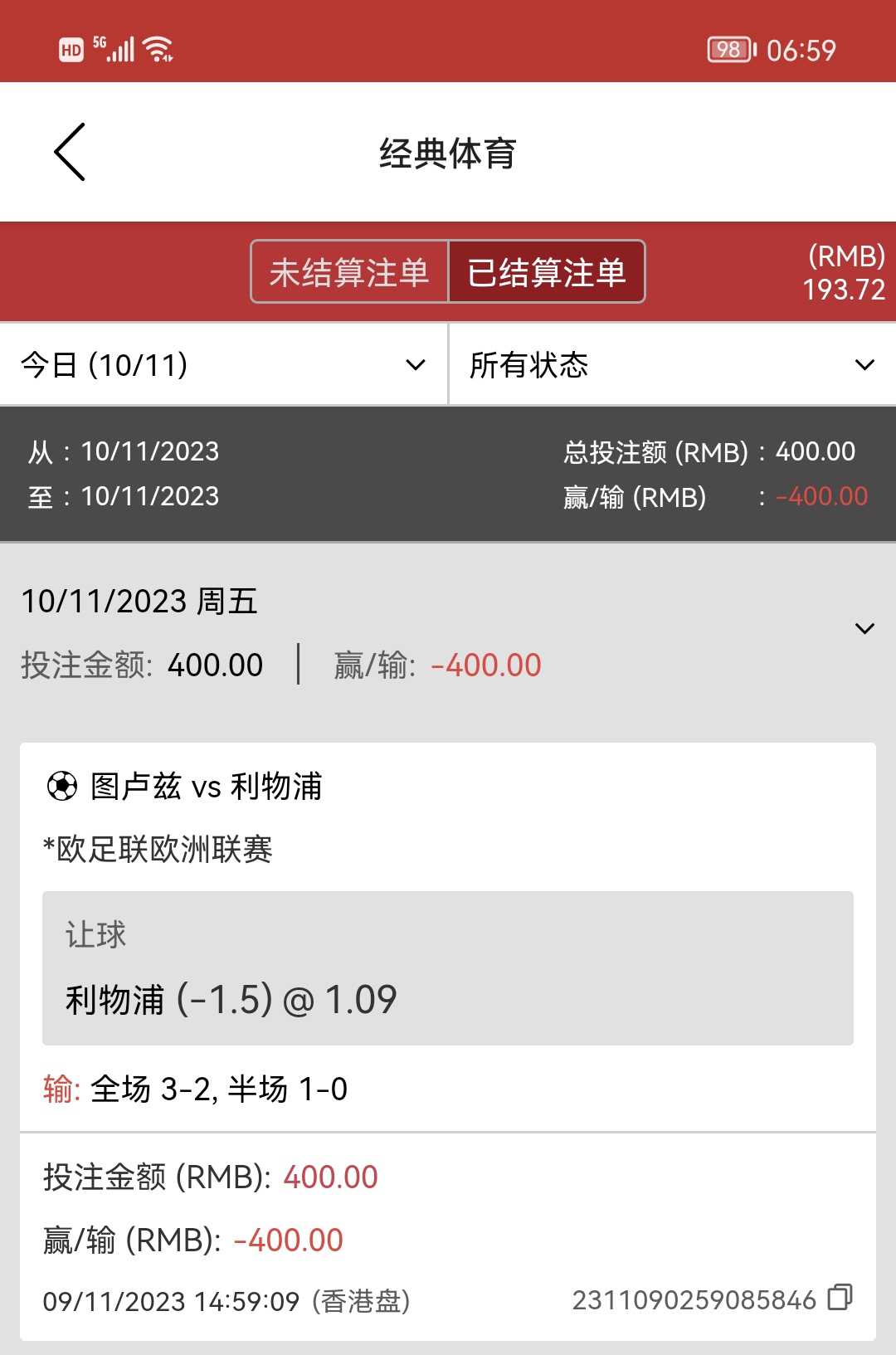The height and width of the screenshot is (1355, 896).
Task: Go back using the top-left arrow
Action: point(70,152)
